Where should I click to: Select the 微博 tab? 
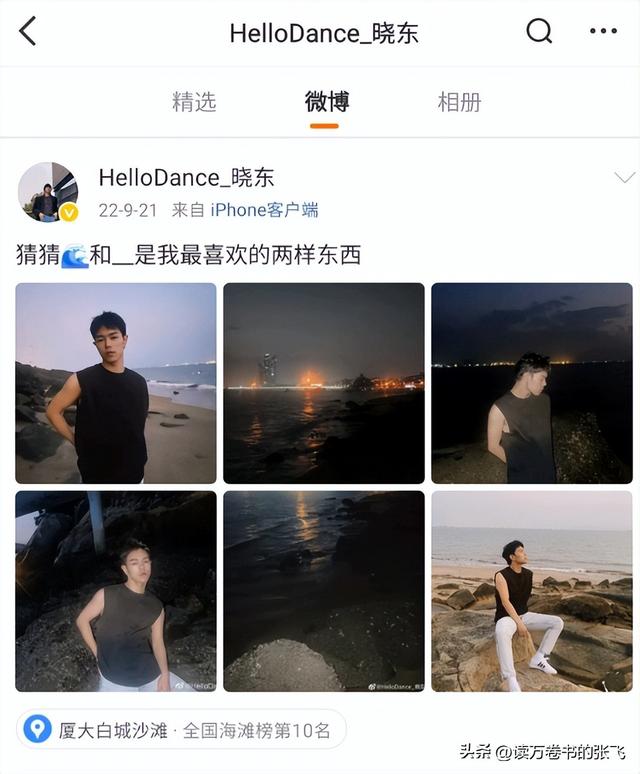[326, 102]
